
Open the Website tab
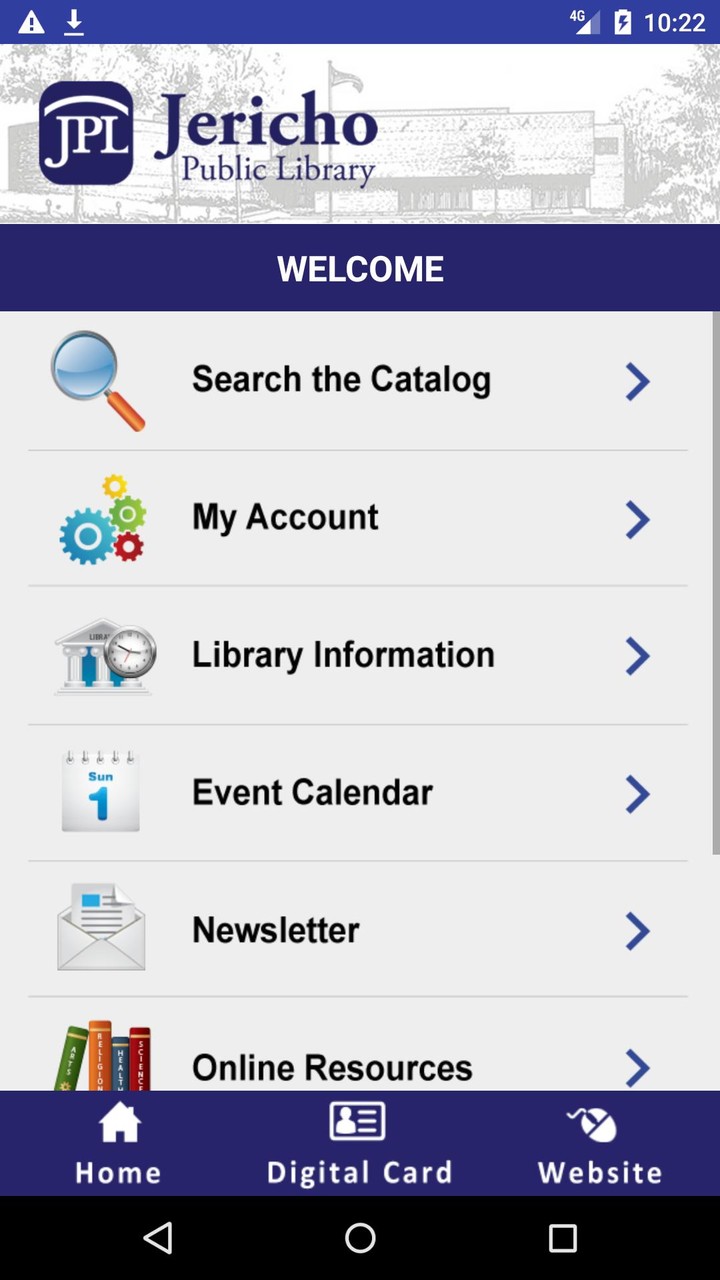598,1143
